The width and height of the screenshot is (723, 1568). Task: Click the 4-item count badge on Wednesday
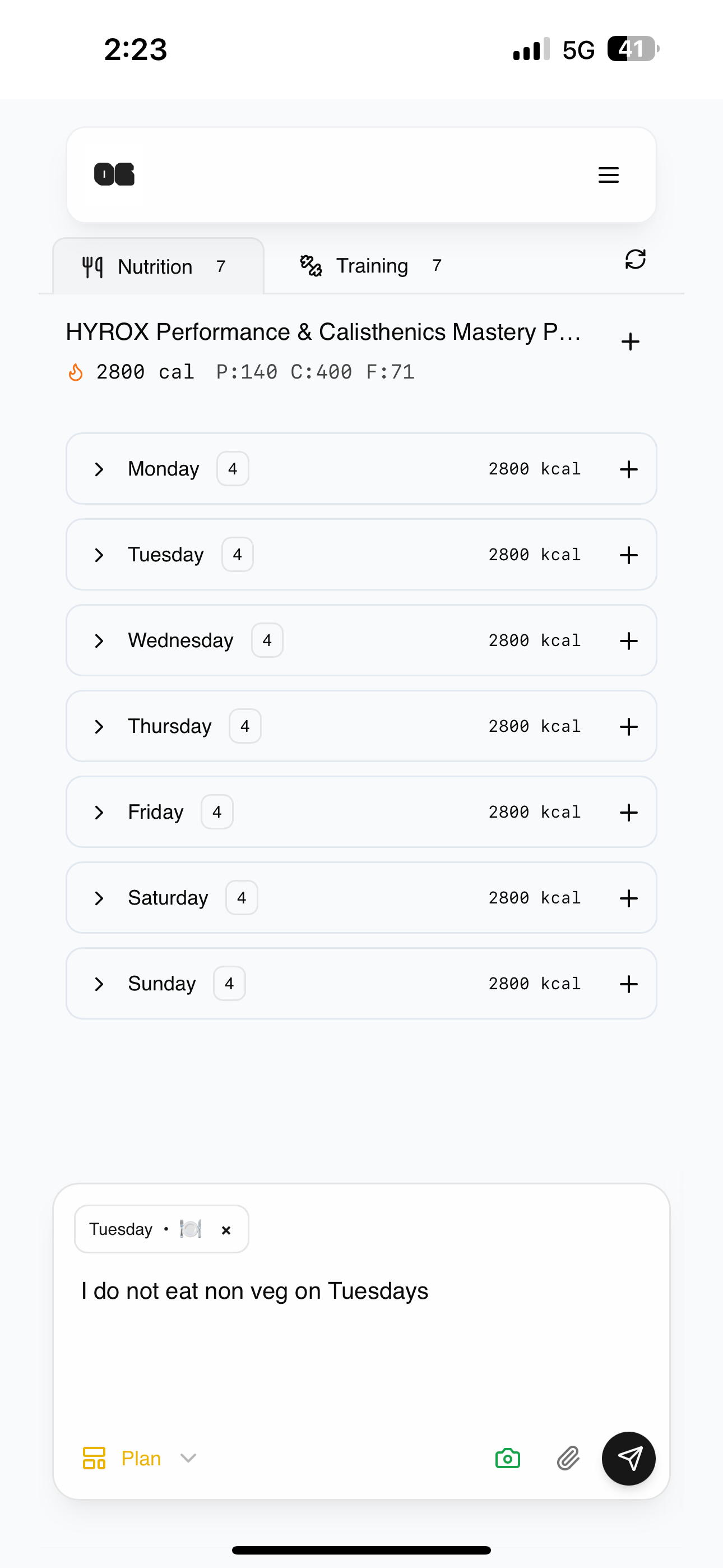(x=267, y=640)
